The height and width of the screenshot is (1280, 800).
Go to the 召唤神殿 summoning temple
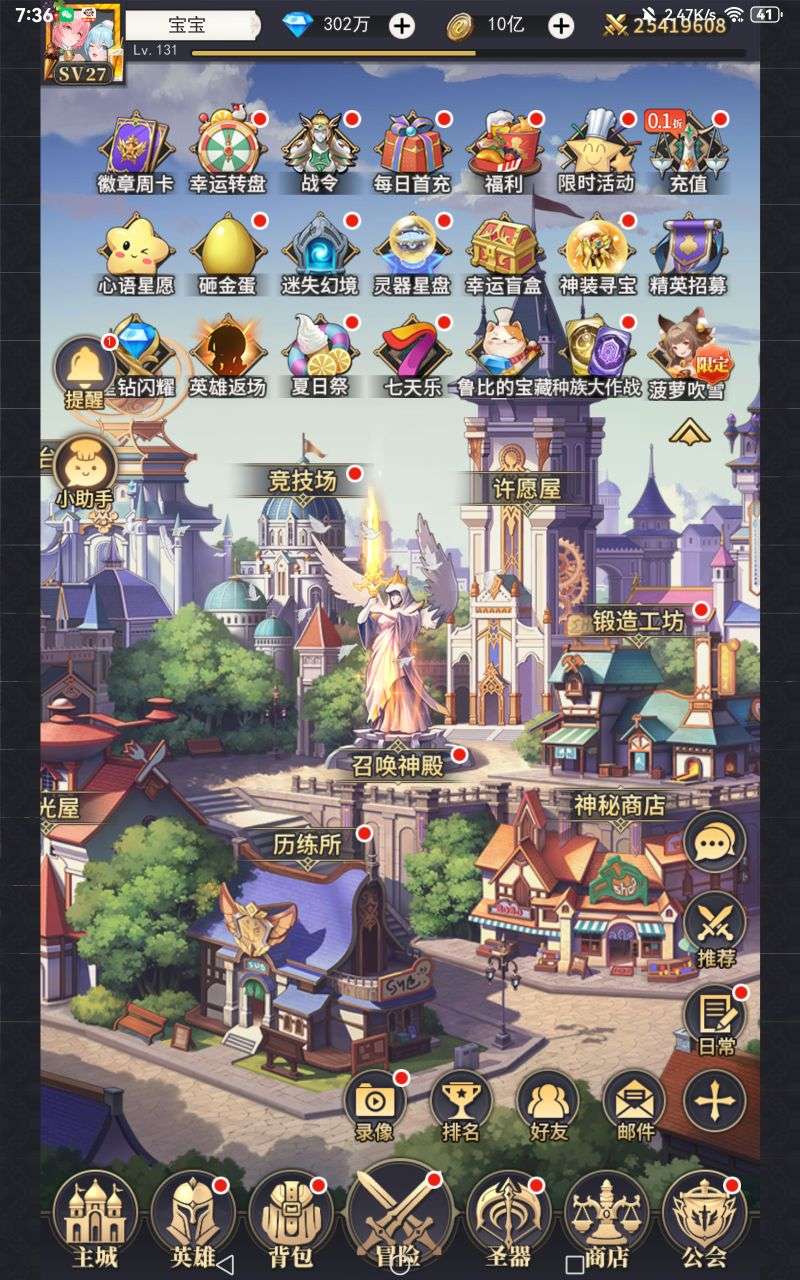(x=397, y=766)
